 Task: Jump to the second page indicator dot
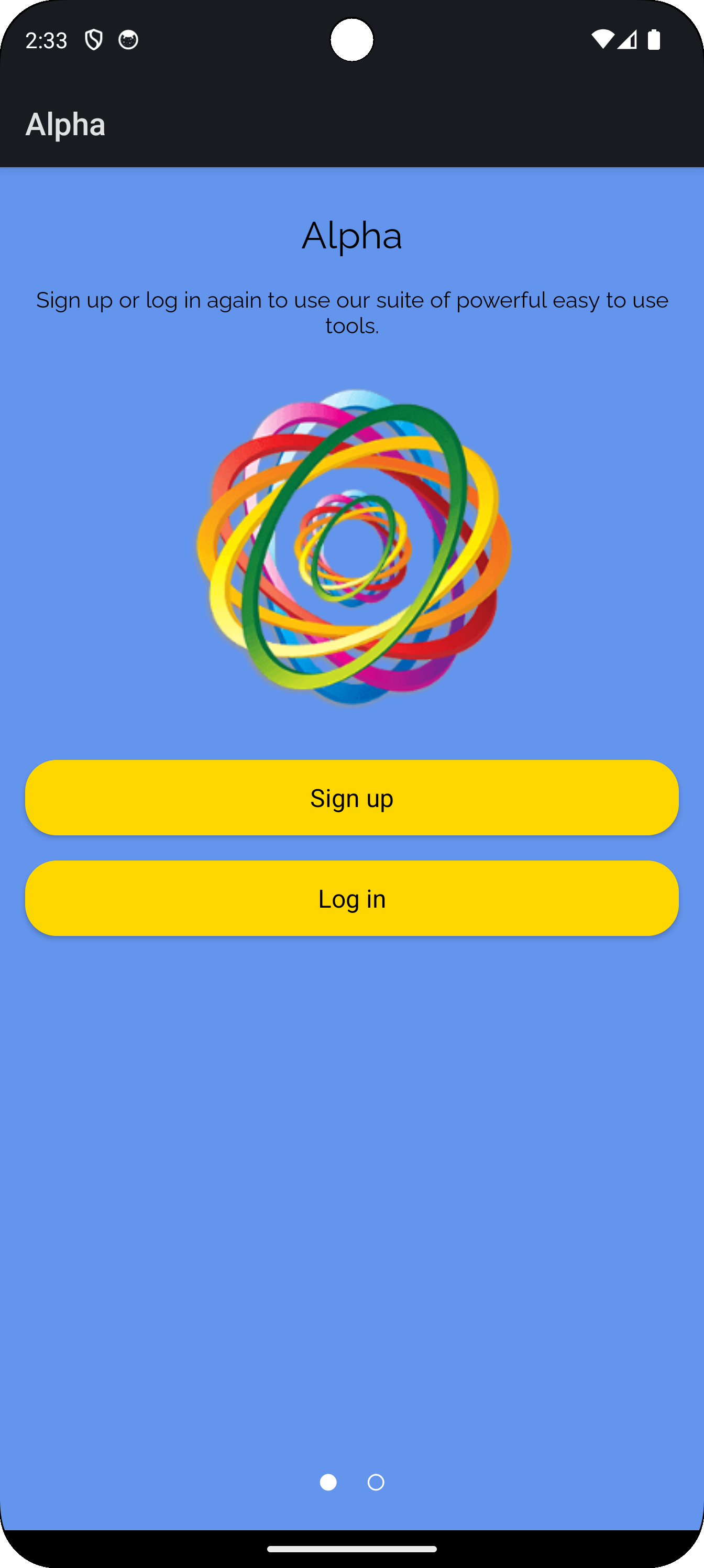pyautogui.click(x=376, y=1482)
